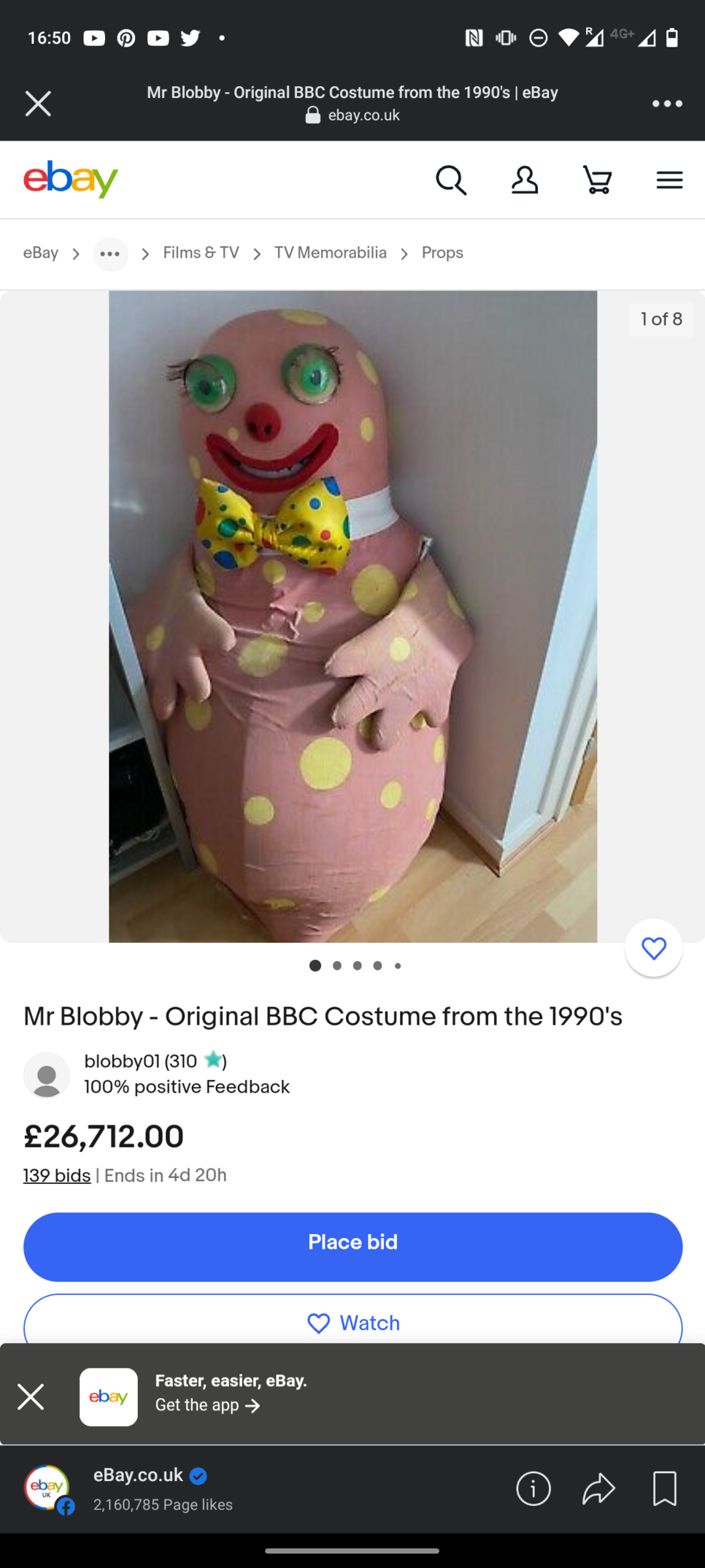
Task: Open eBay search
Action: pos(450,180)
